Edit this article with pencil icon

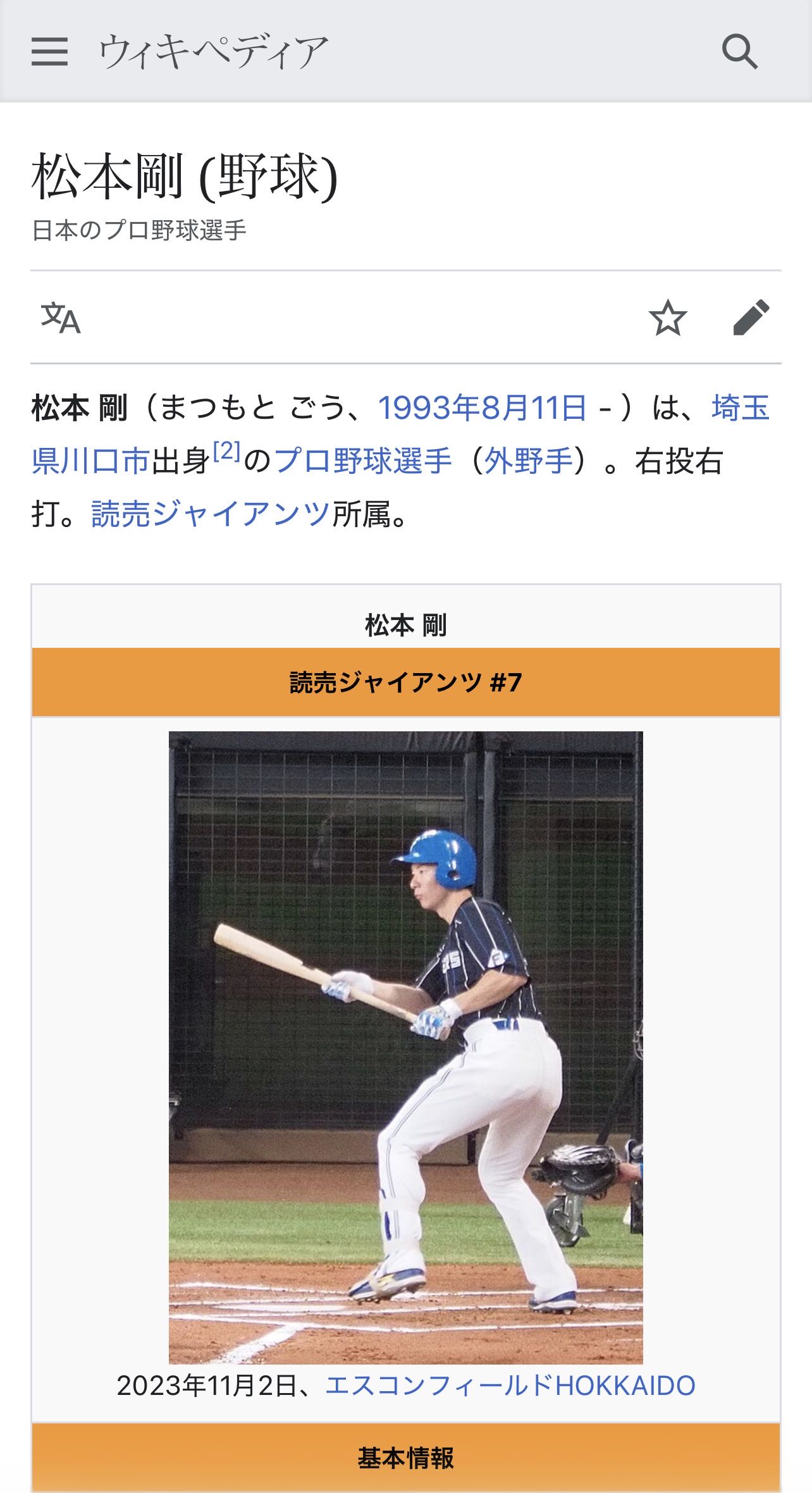pyautogui.click(x=751, y=318)
